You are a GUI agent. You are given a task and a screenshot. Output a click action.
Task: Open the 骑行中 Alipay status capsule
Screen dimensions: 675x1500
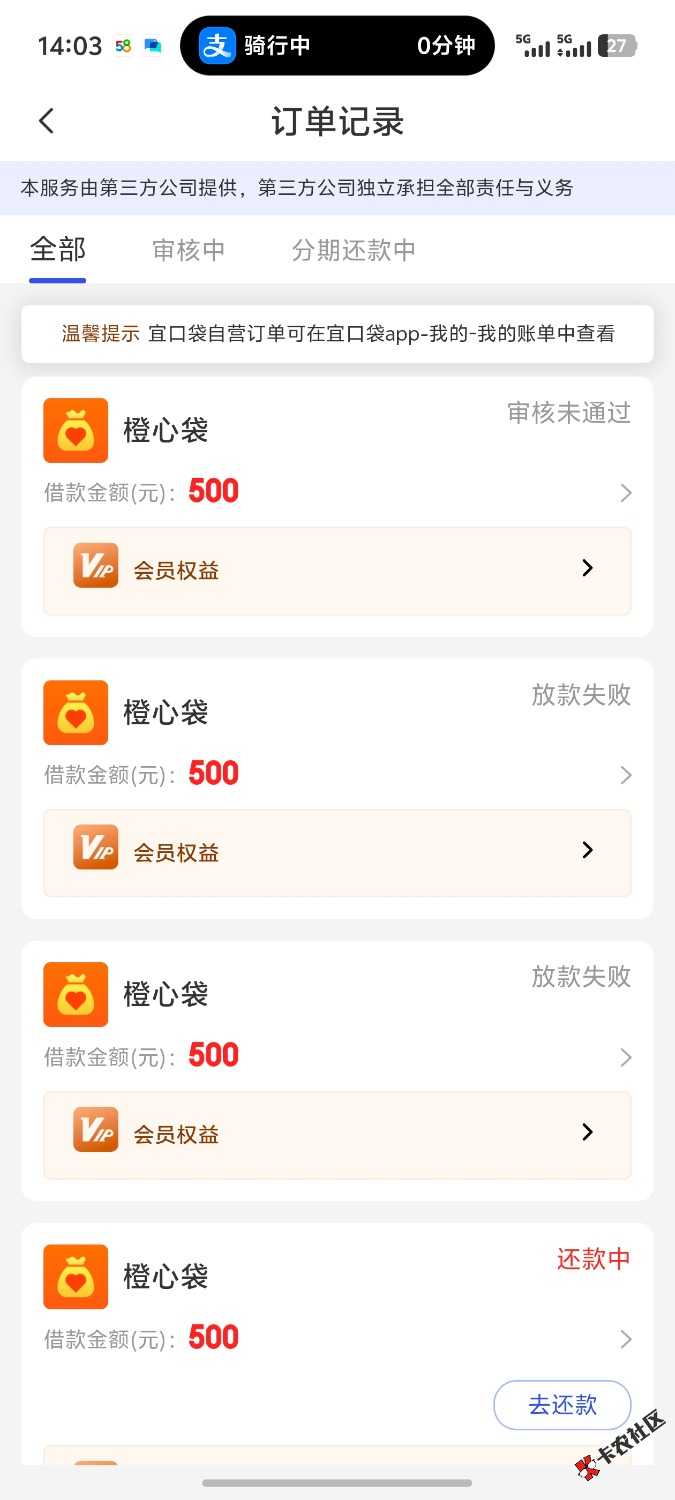(337, 46)
